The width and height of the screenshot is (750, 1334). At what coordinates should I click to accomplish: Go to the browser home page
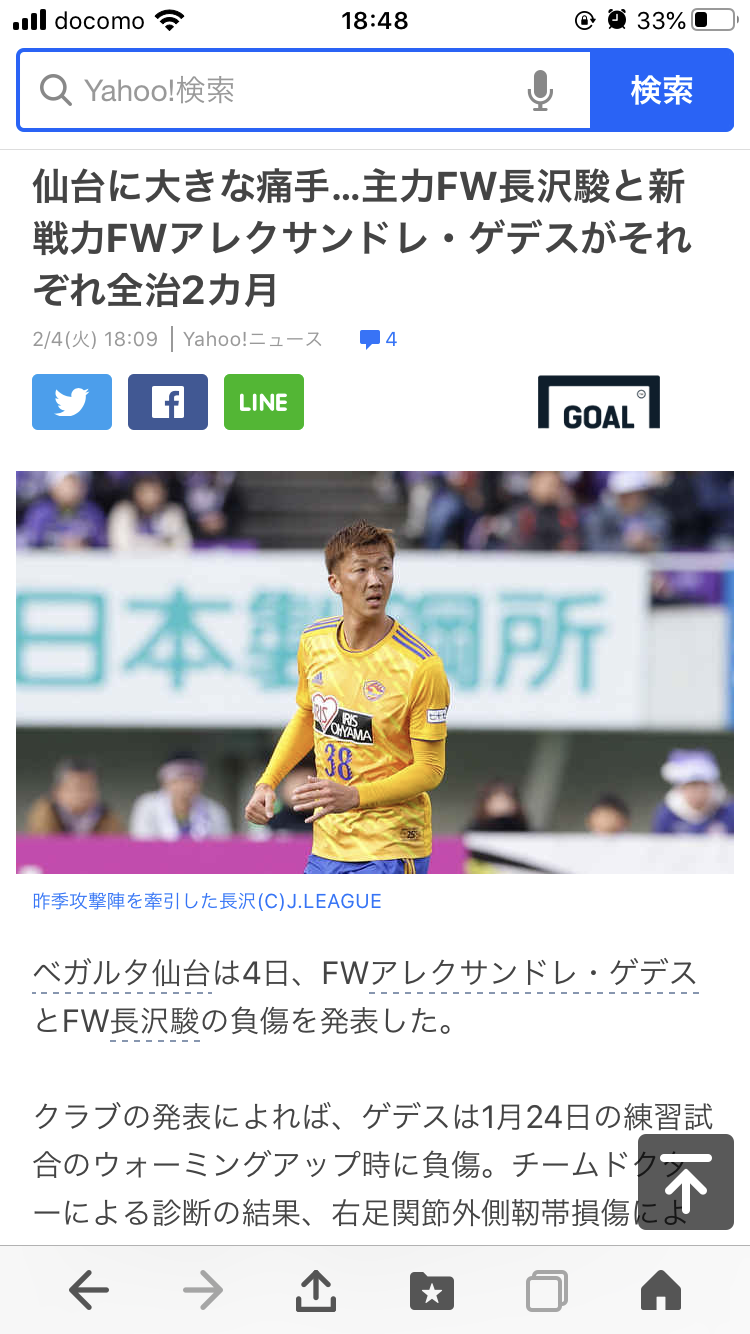(661, 1291)
